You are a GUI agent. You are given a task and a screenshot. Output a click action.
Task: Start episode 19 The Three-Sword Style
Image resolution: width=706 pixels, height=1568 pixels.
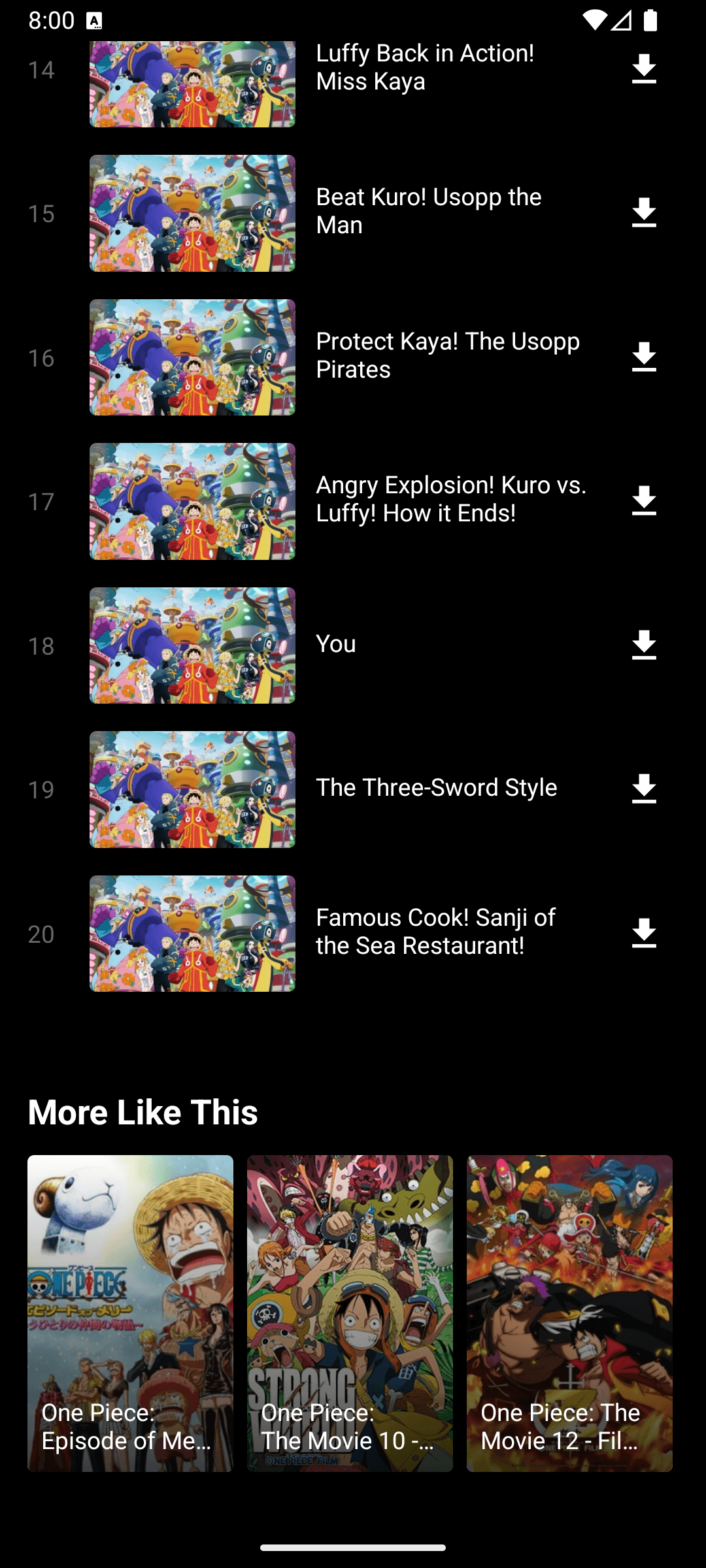[192, 789]
